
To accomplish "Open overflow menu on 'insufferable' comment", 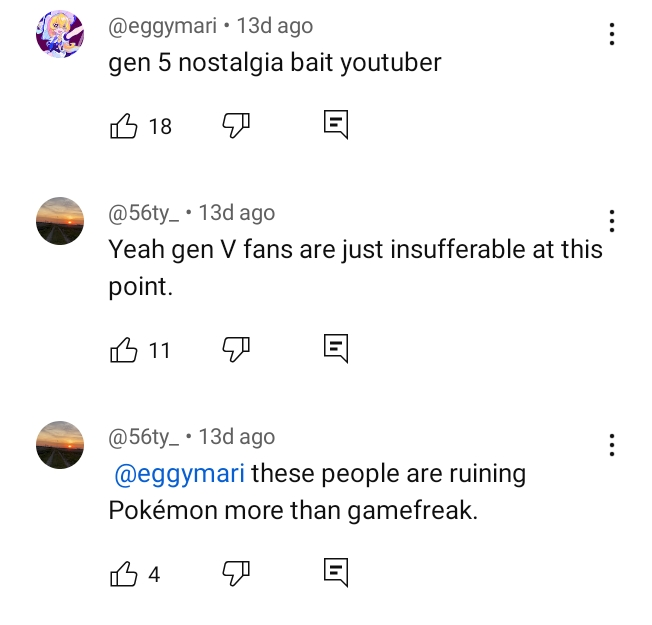I will click(611, 221).
